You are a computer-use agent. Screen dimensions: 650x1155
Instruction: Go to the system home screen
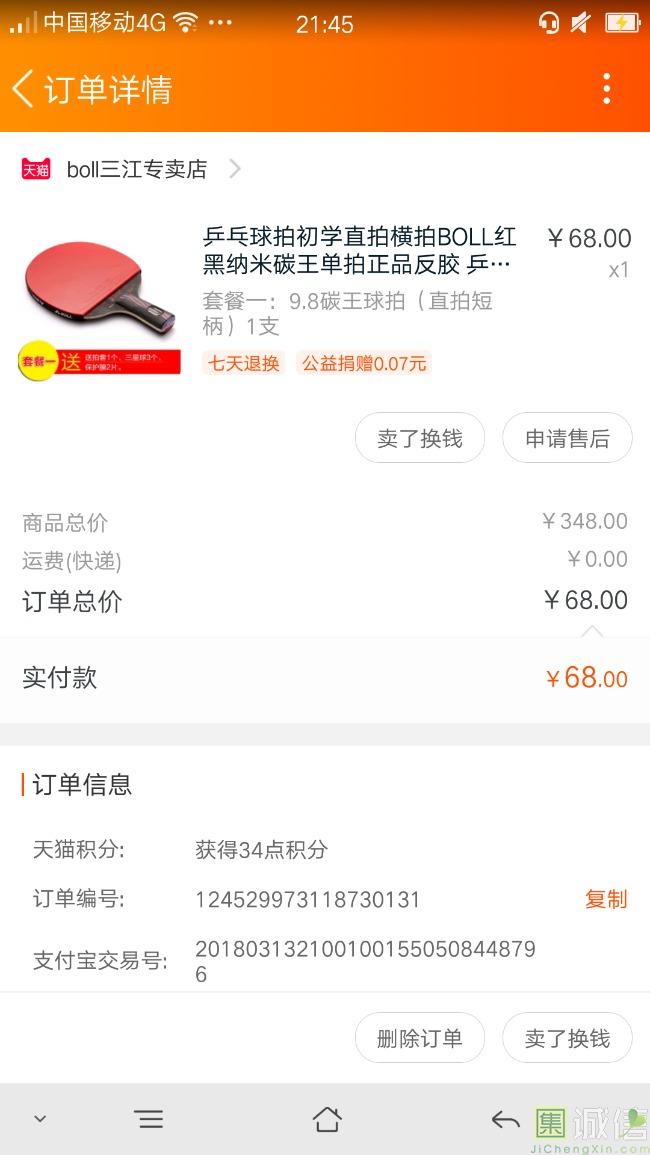tap(326, 1119)
